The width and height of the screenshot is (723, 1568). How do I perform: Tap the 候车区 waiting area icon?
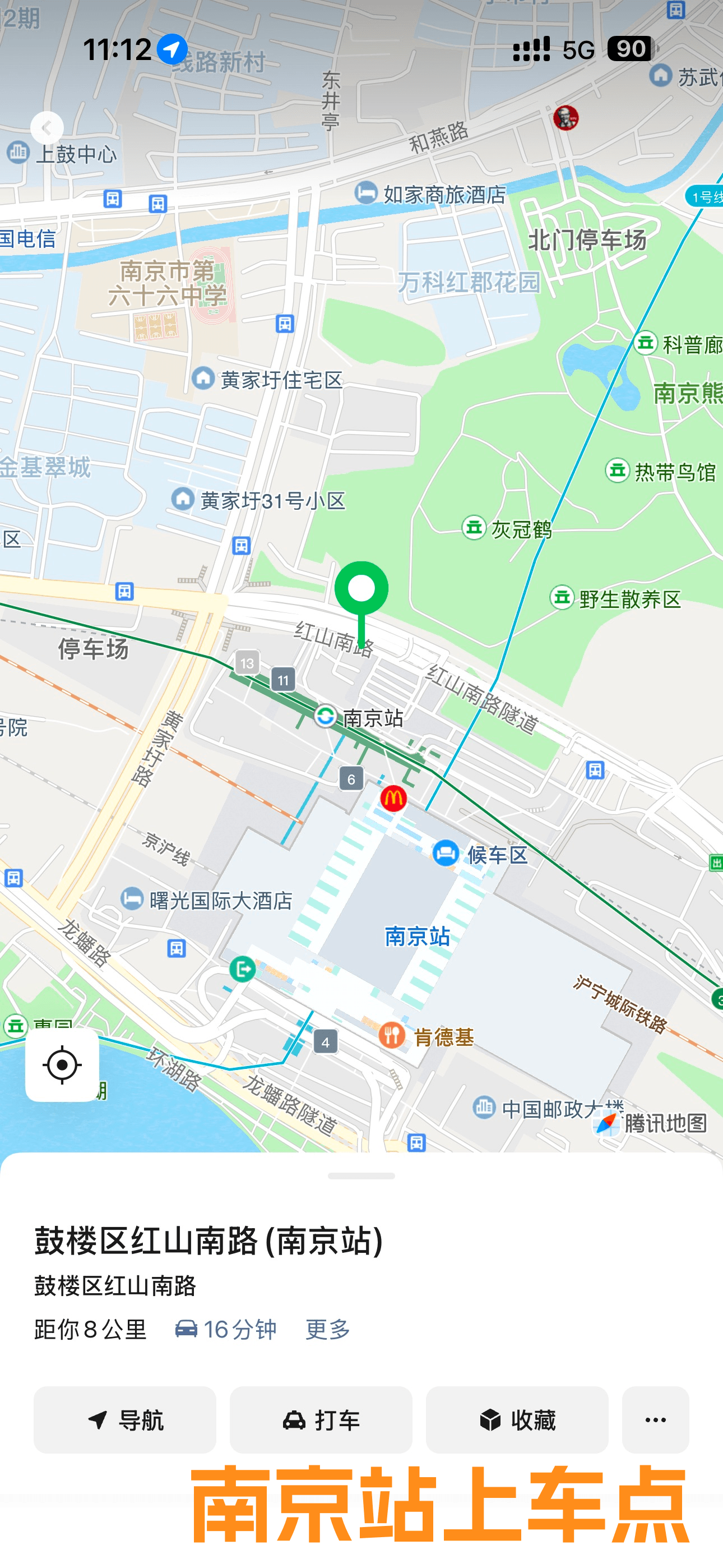click(446, 854)
